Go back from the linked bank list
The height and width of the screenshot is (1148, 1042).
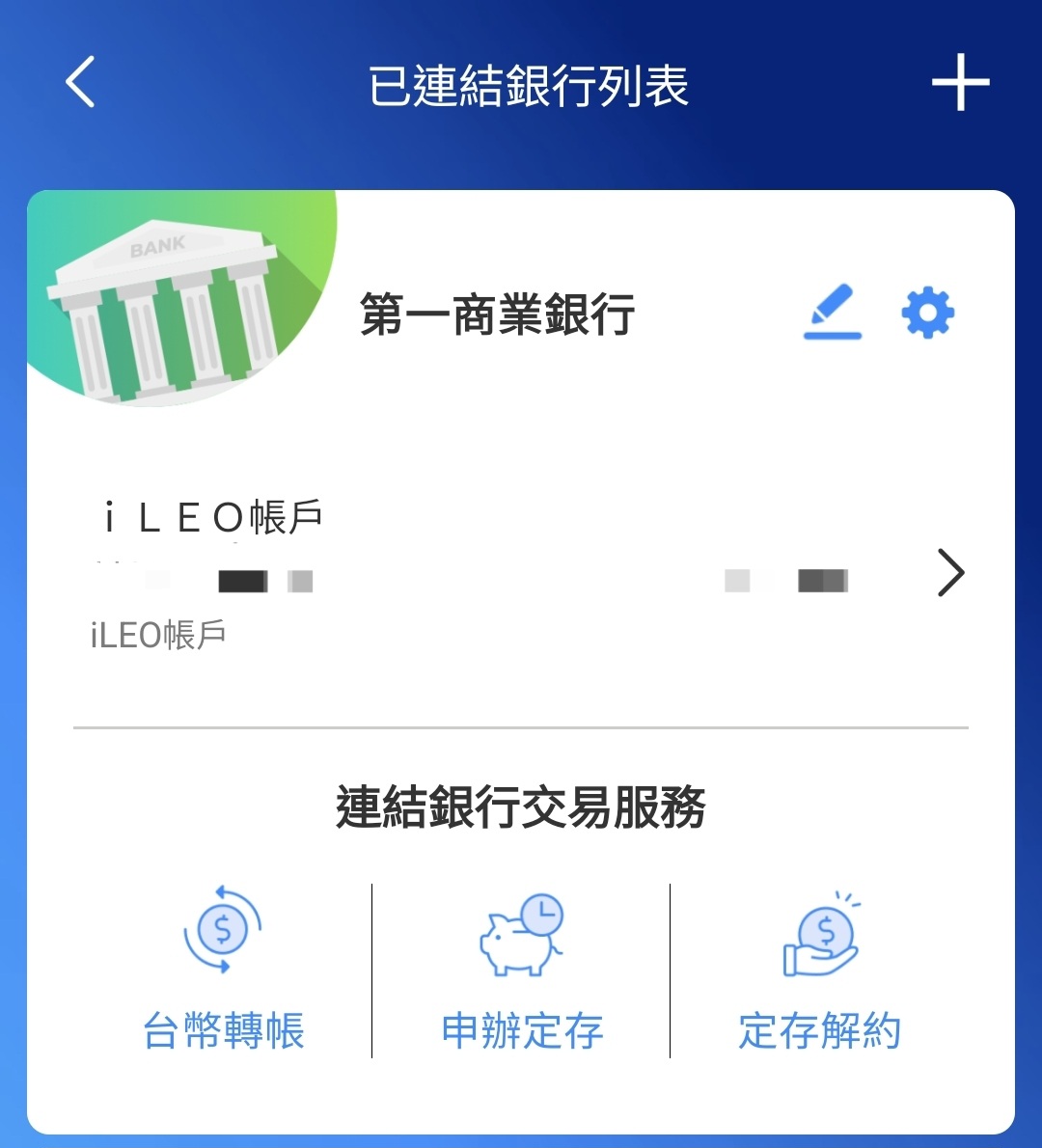(81, 82)
